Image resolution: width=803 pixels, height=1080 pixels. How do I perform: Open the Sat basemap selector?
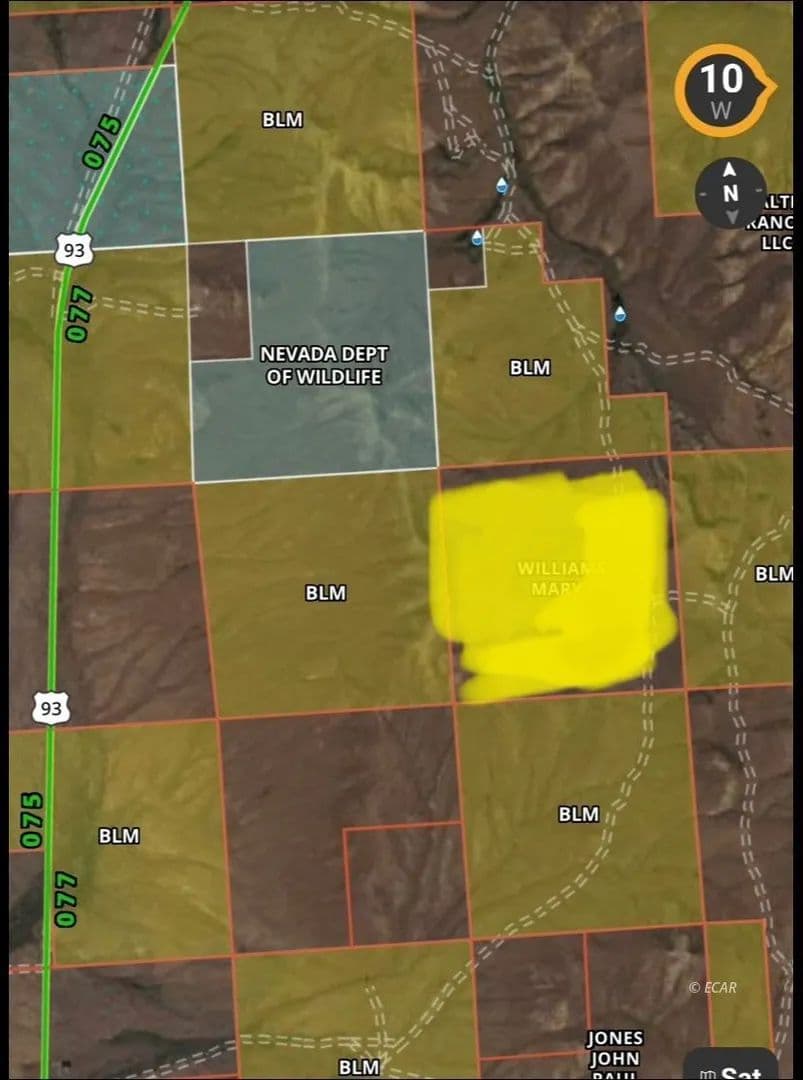733,1068
